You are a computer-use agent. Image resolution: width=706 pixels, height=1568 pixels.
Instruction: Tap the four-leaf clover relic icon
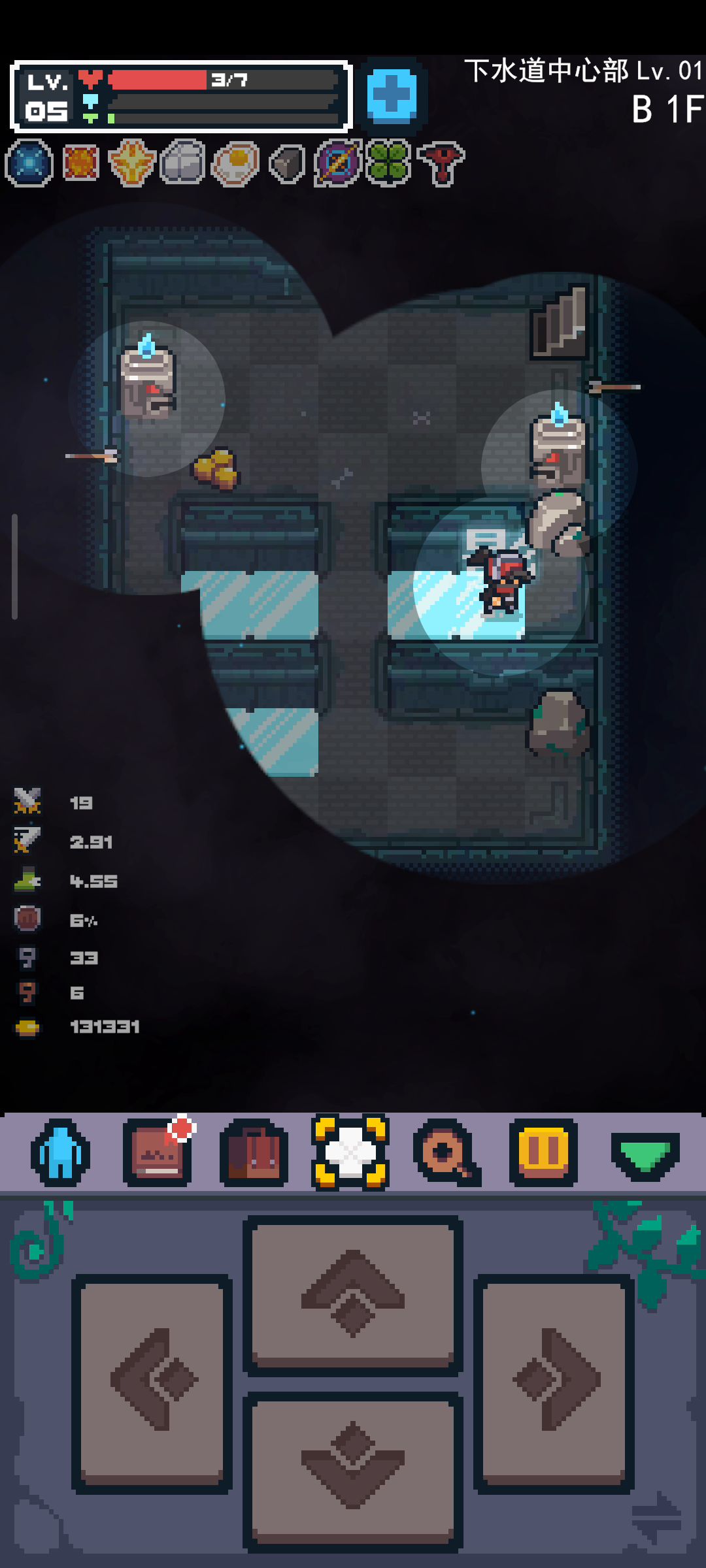(388, 163)
